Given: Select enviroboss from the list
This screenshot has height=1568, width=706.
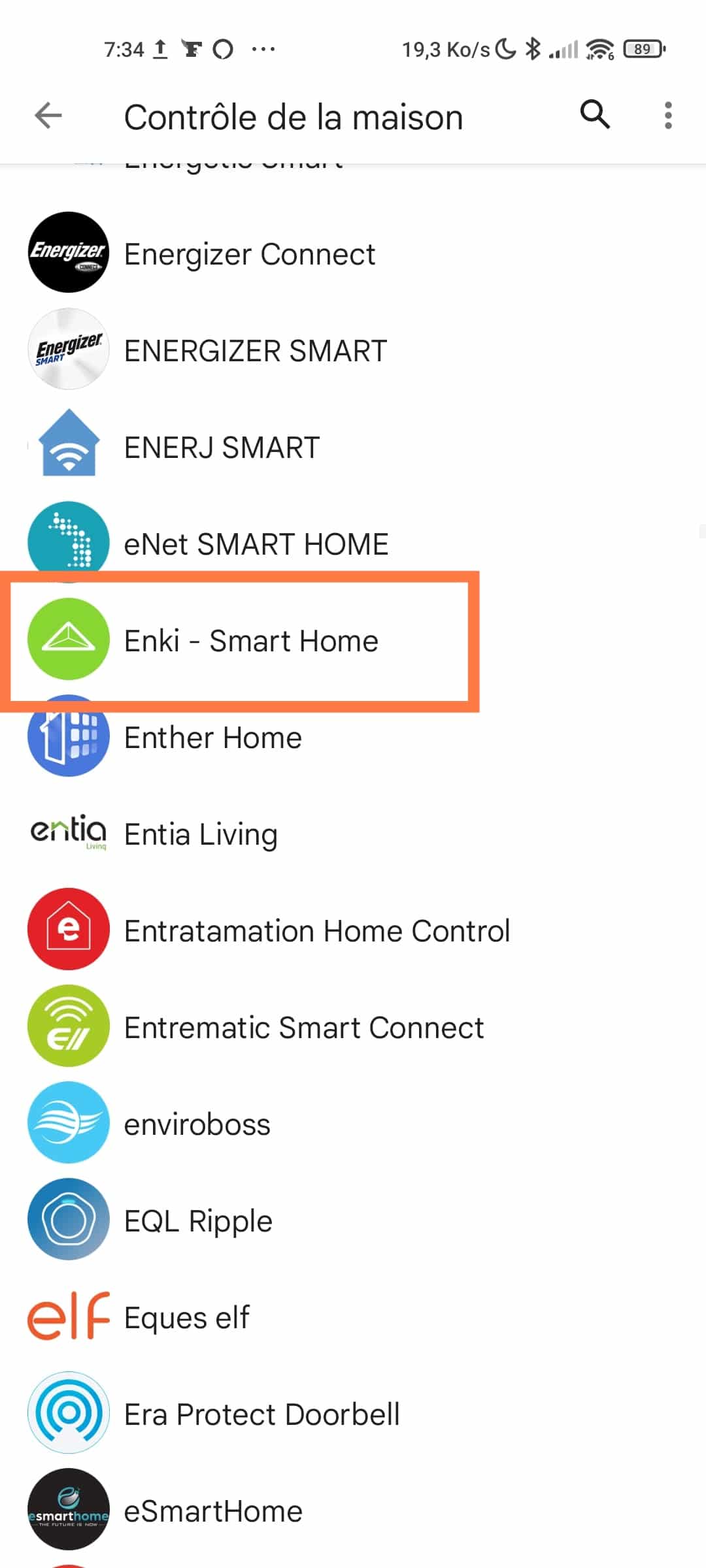Looking at the screenshot, I should coord(353,1123).
